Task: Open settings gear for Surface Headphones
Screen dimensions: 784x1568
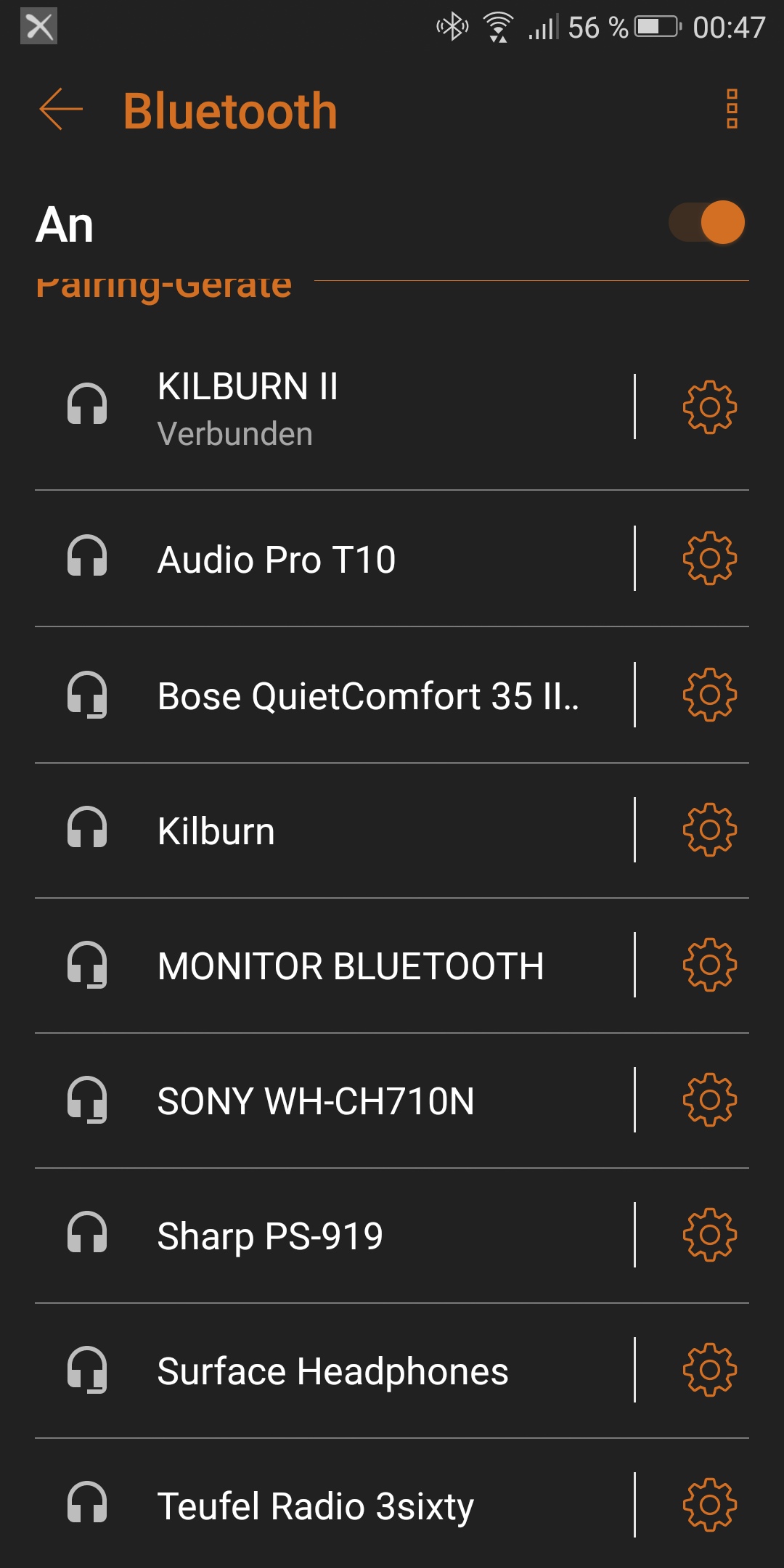Action: (x=709, y=1370)
